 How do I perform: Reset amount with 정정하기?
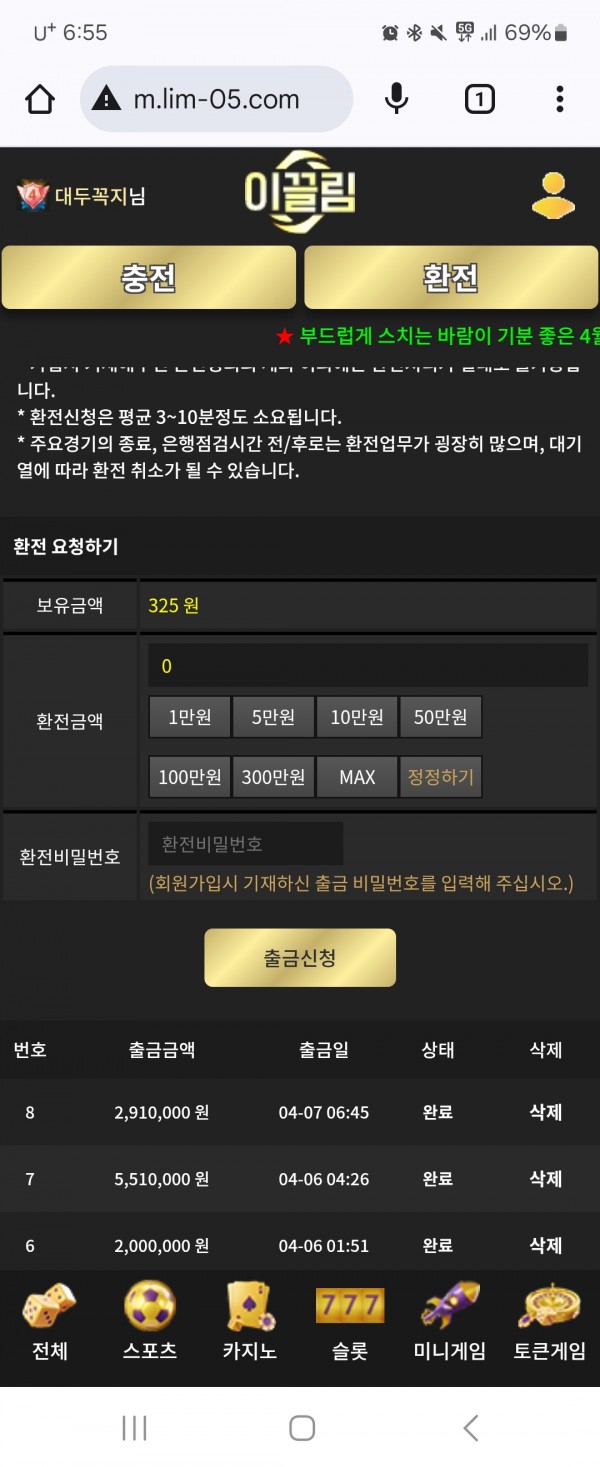click(x=440, y=777)
